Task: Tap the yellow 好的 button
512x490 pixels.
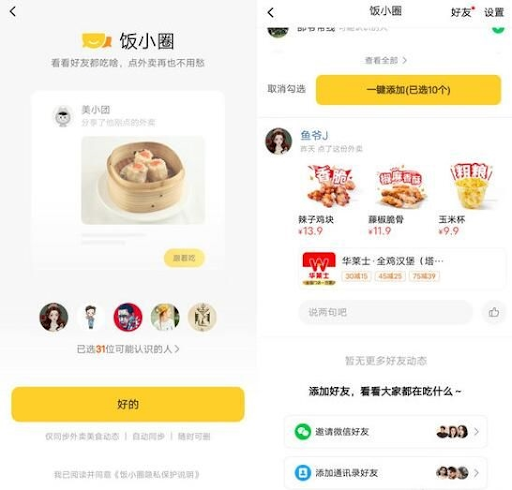Action: 128,404
